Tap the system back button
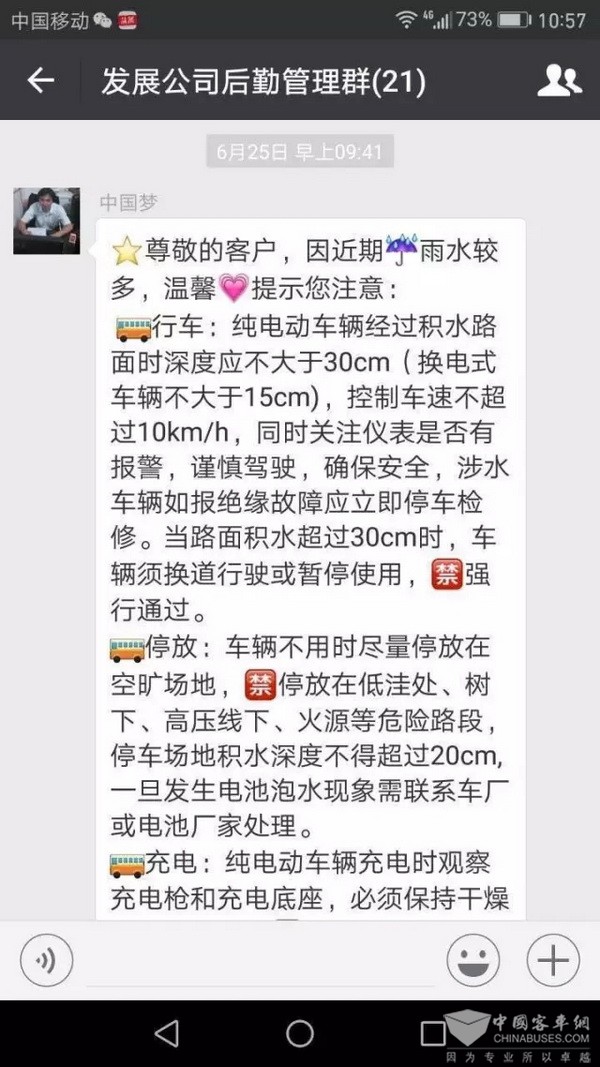The height and width of the screenshot is (1067, 600). pos(167,1033)
